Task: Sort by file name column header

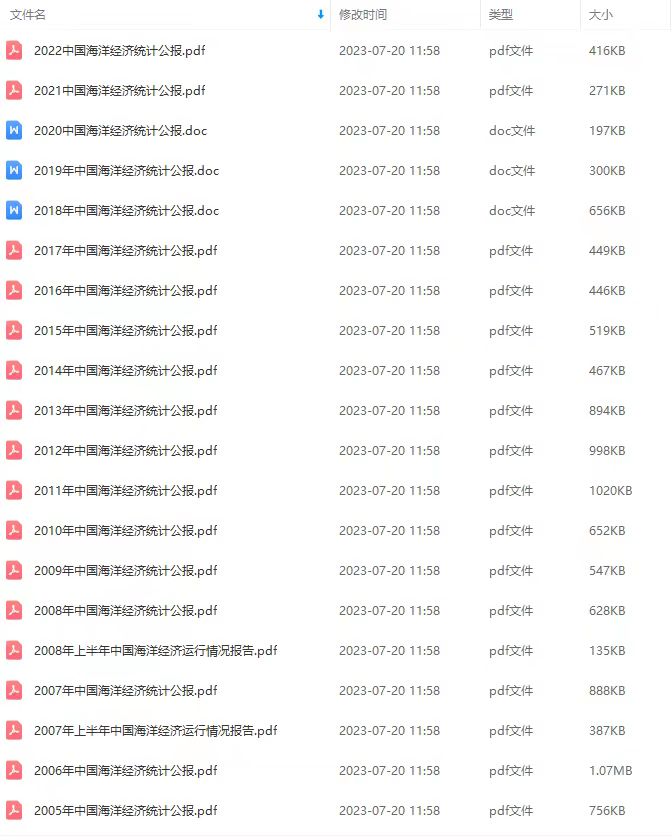Action: point(28,15)
